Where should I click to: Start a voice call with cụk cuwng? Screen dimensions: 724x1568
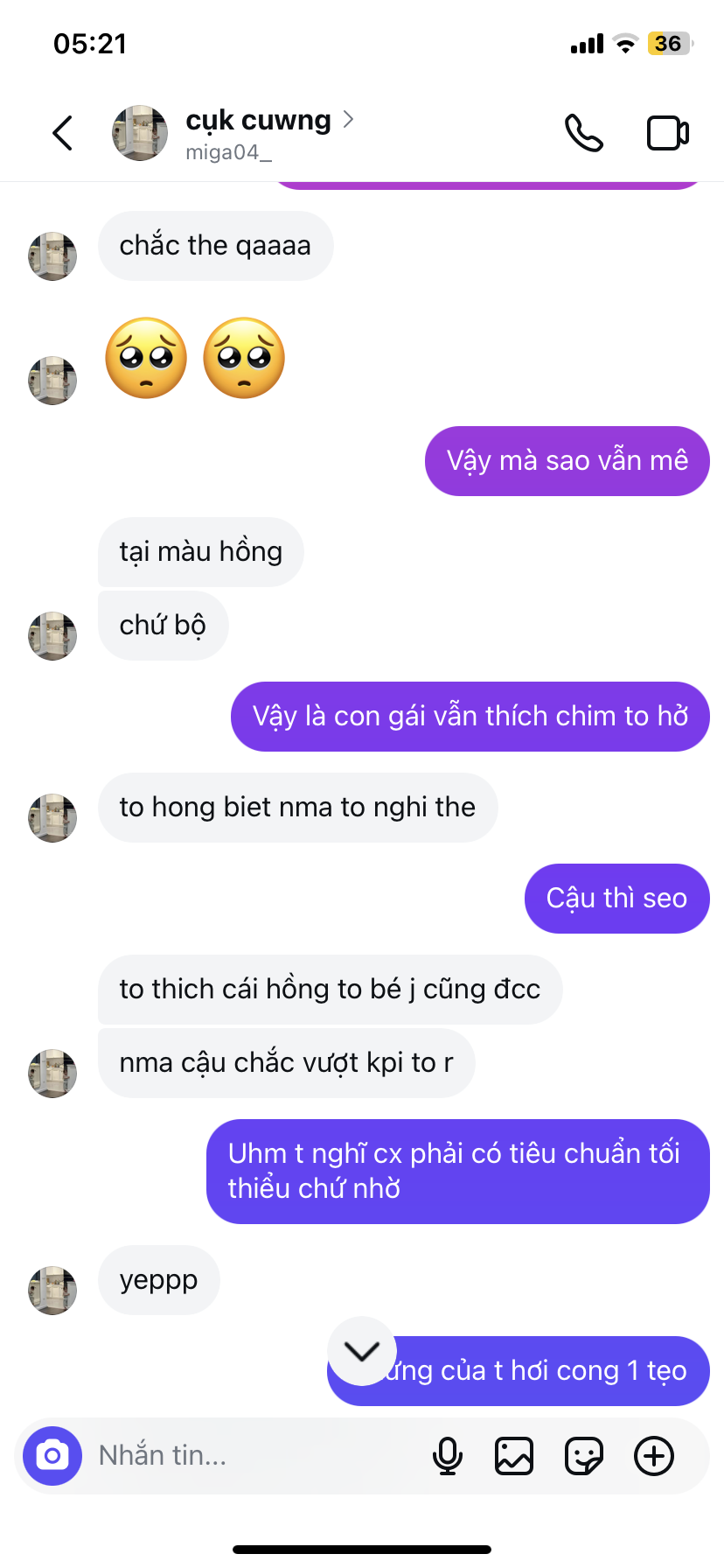[583, 133]
